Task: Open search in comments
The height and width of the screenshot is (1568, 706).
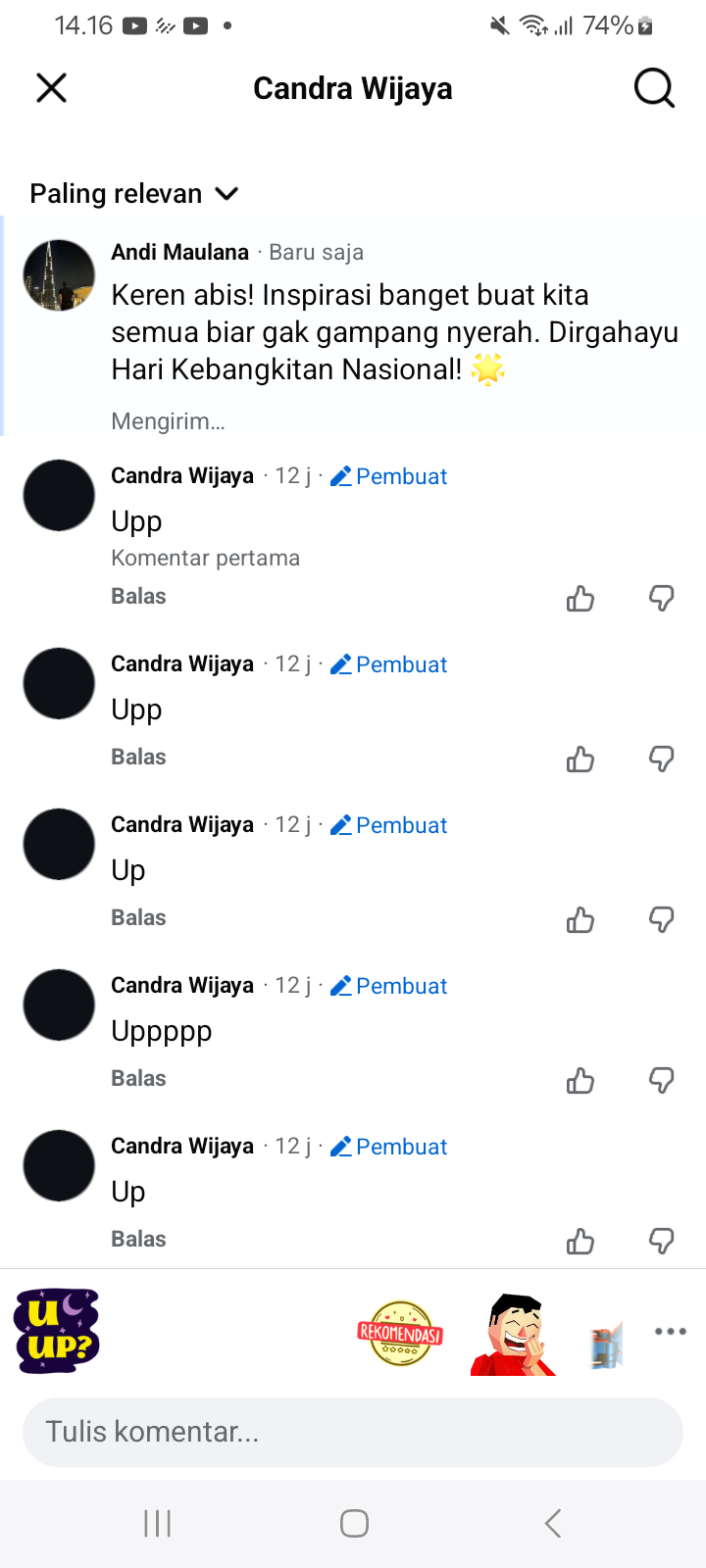Action: [x=654, y=88]
